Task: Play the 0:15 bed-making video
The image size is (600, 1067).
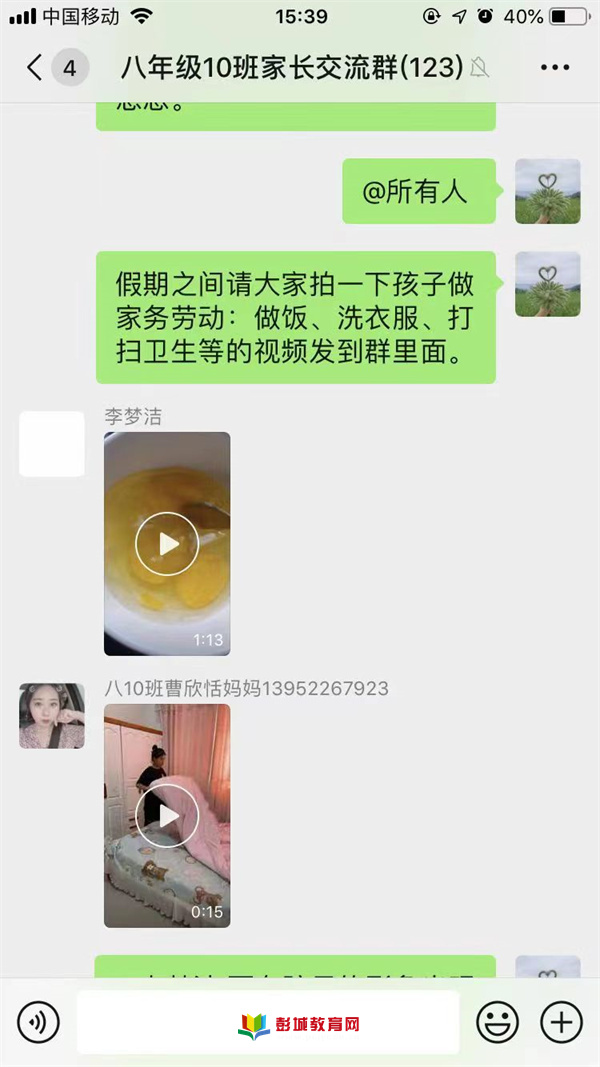Action: click(167, 815)
